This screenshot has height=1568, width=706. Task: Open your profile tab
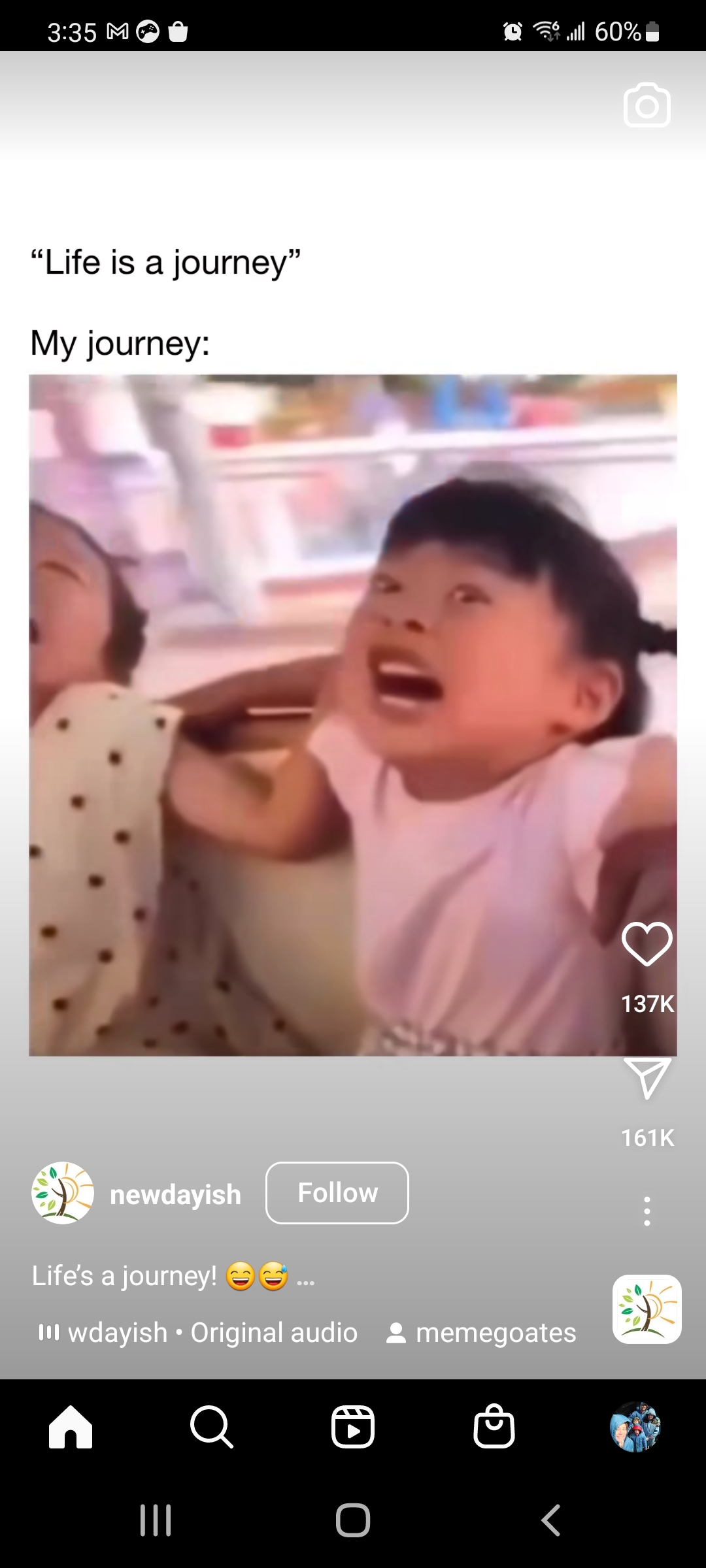point(635,1427)
